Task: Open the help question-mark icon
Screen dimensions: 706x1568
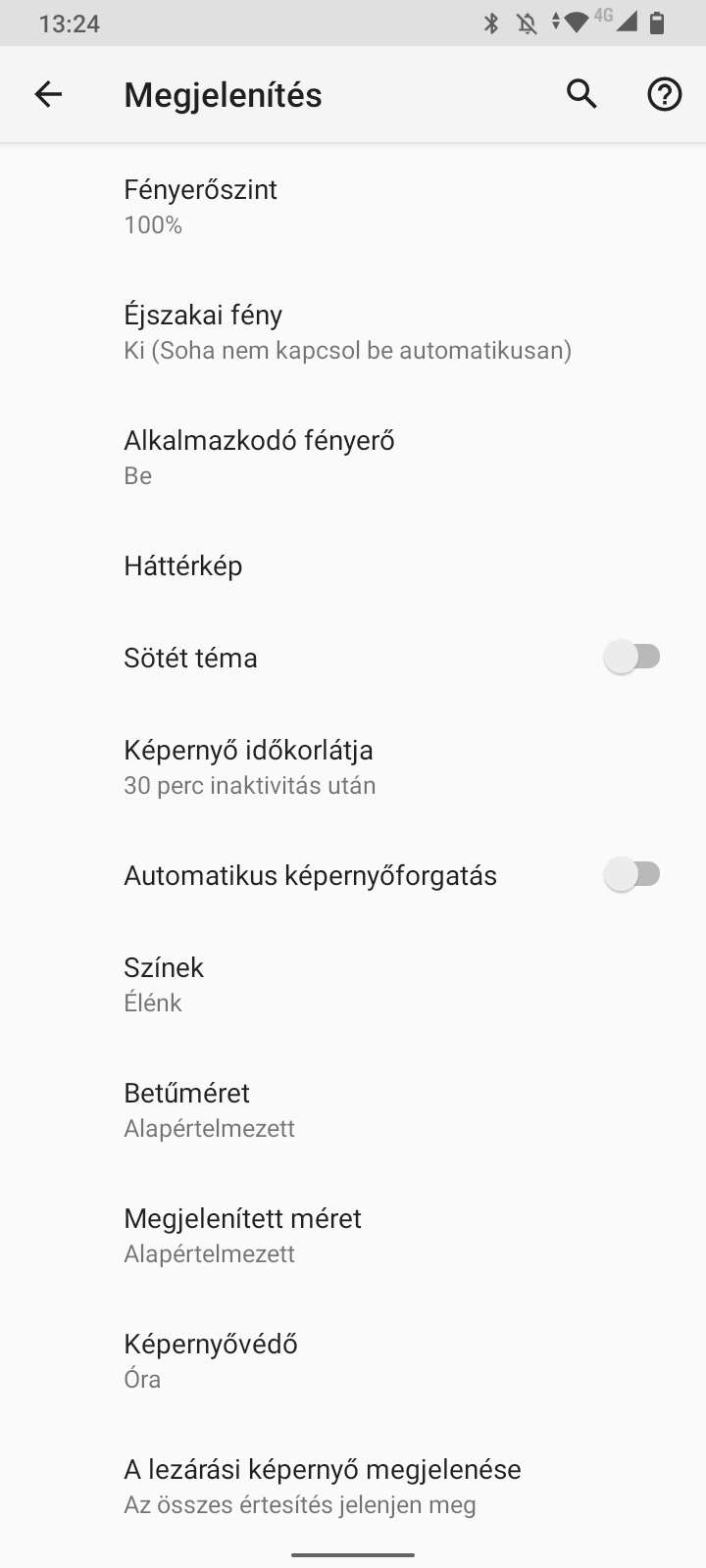Action: coord(665,94)
